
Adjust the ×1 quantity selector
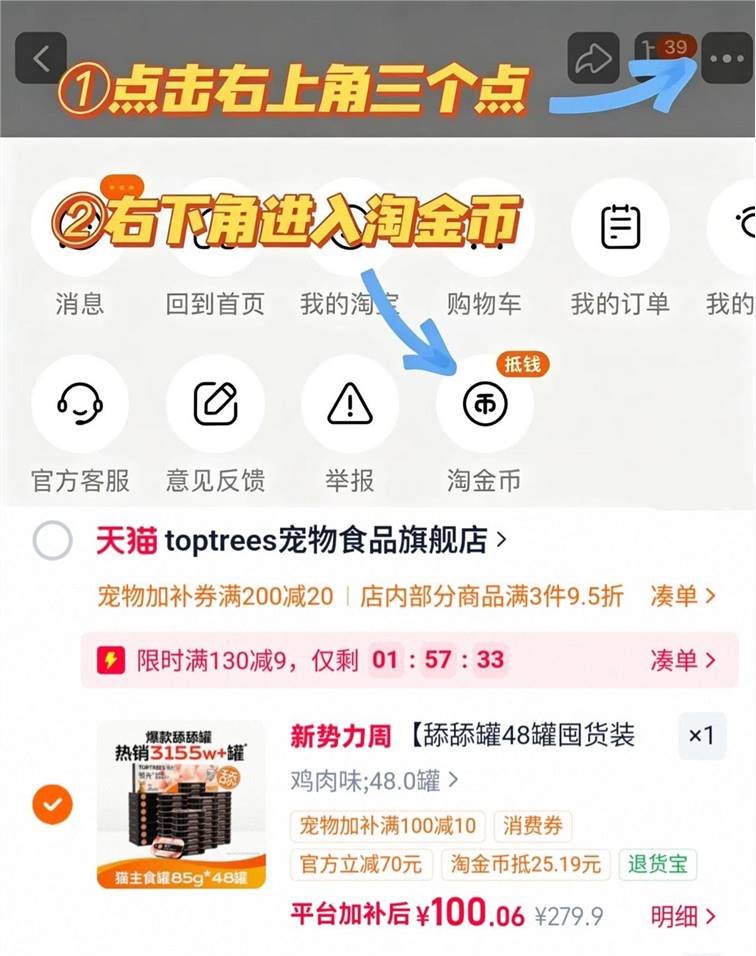[701, 736]
